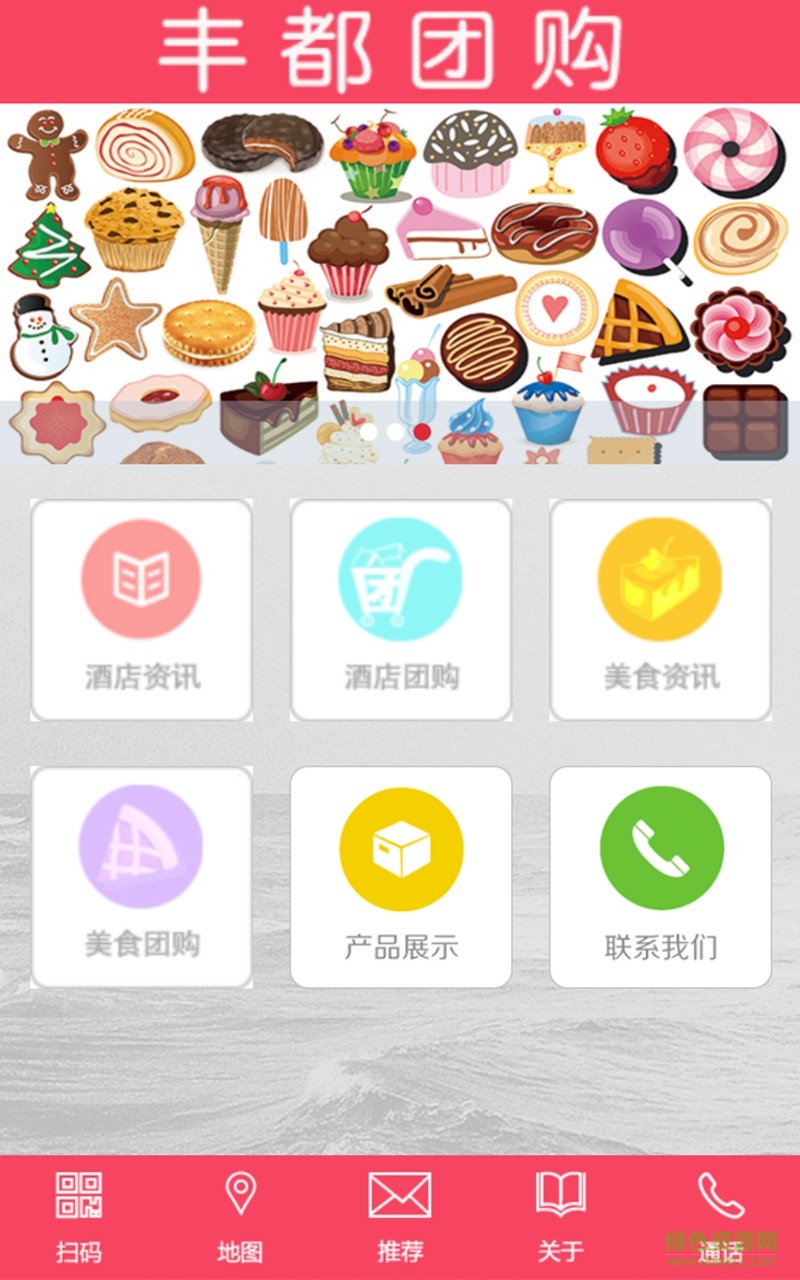Select the first carousel indicator dot
The image size is (800, 1280).
[x=370, y=432]
